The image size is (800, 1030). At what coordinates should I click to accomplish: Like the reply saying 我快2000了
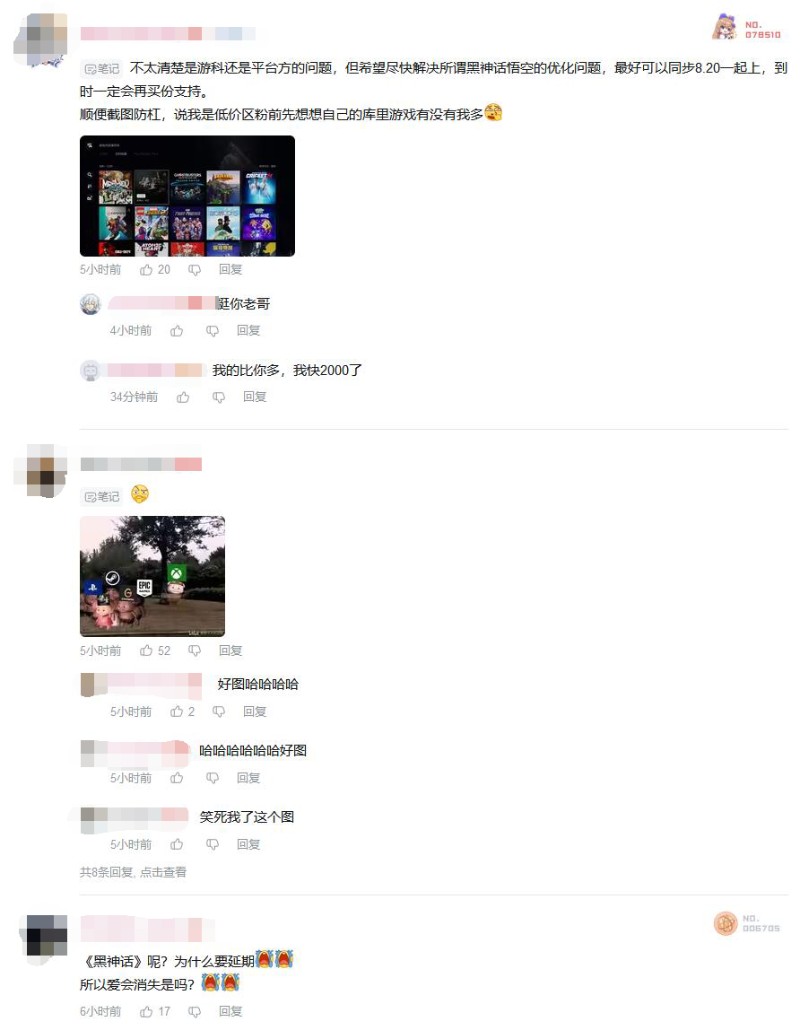(x=184, y=397)
